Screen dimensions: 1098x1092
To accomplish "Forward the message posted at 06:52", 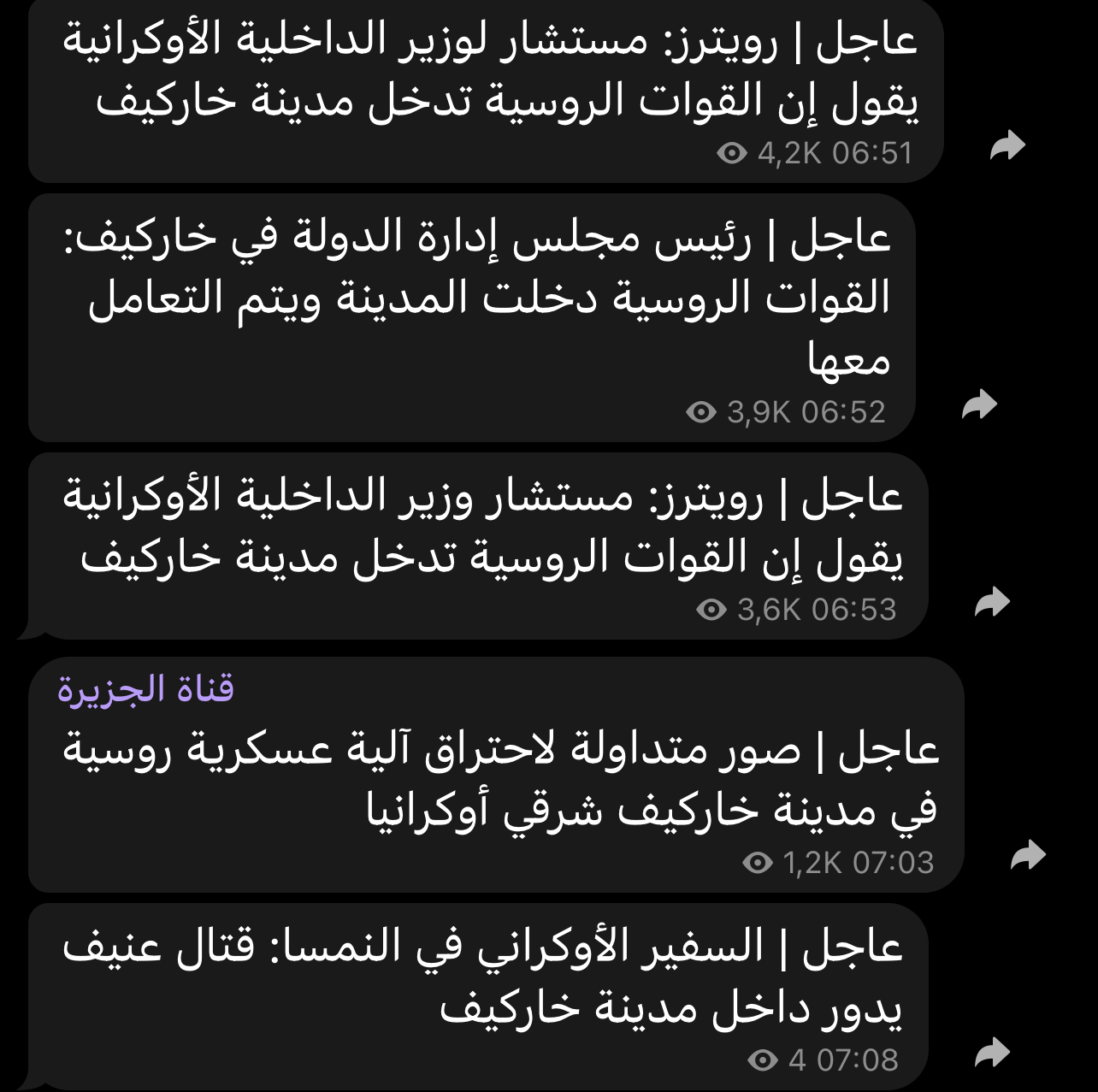I will pyautogui.click(x=979, y=404).
